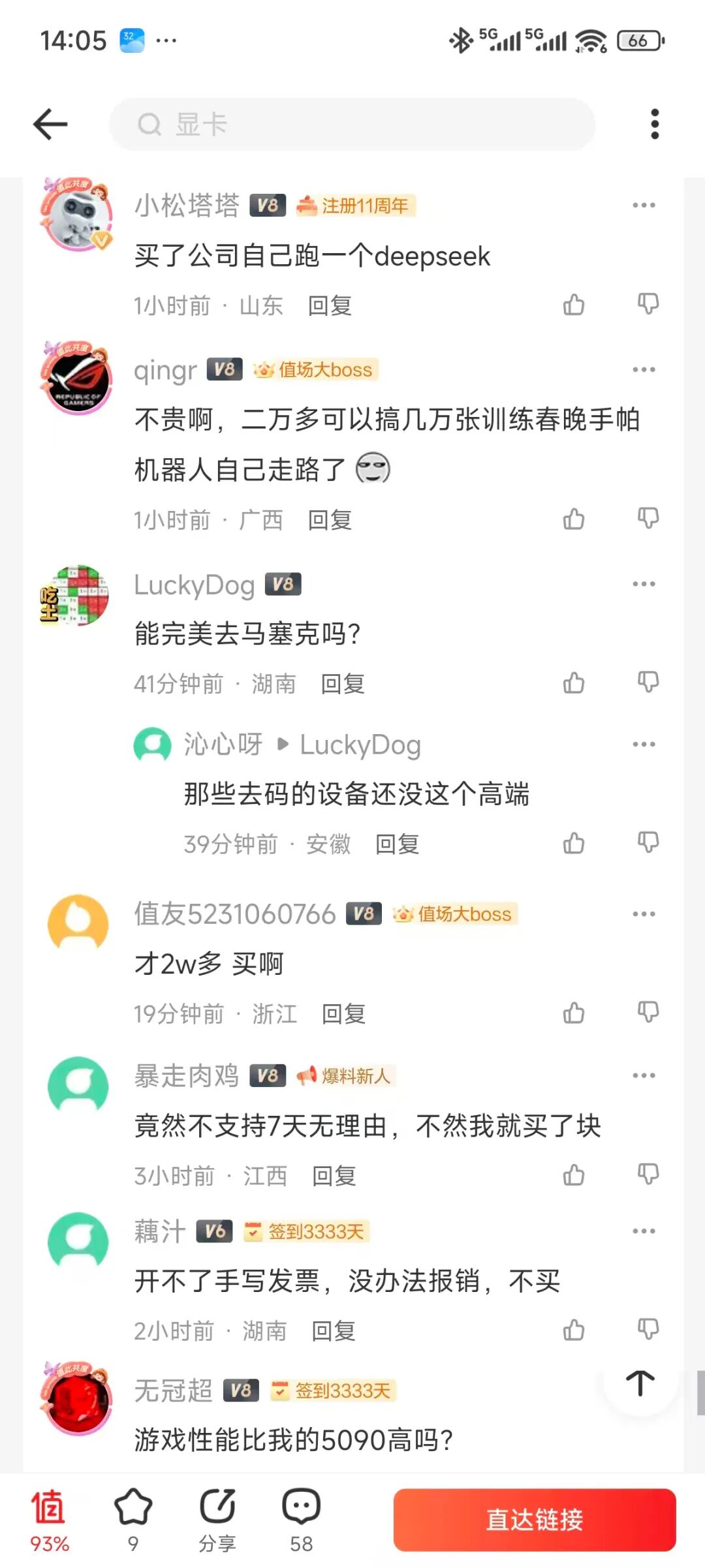Viewport: 705px width, 1568px height.
Task: Like 值友5231060766's comment
Action: click(x=574, y=1013)
